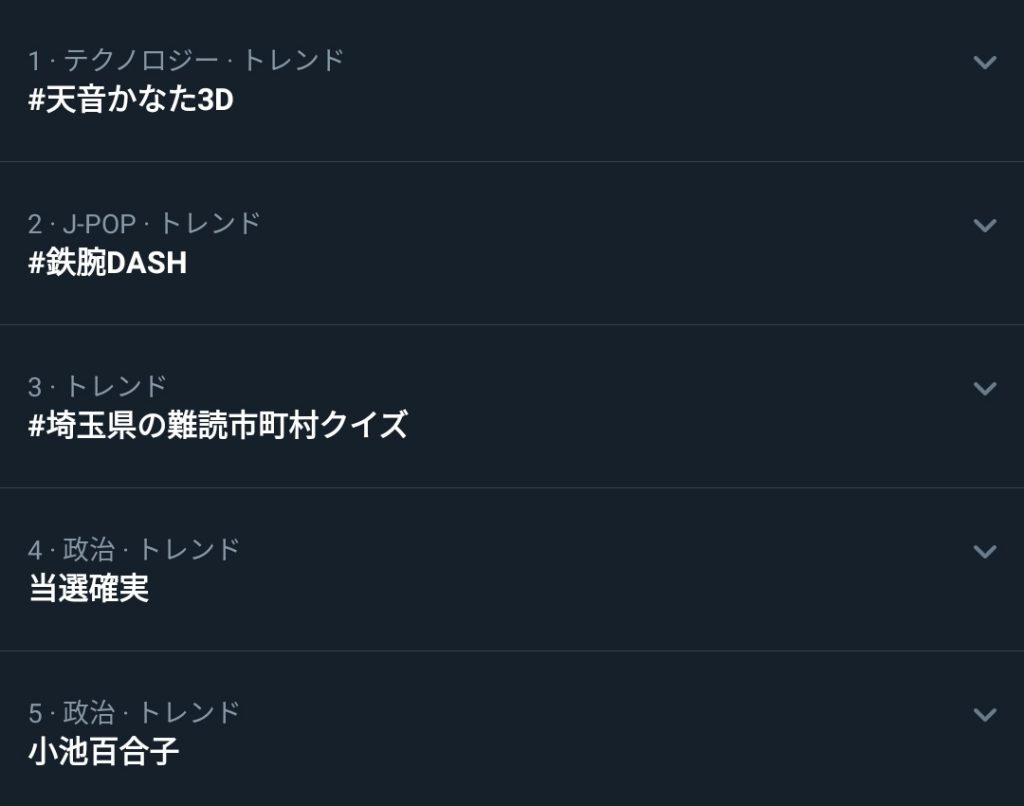1024x806 pixels.
Task: Expand options chevron for #鉄腕DASH
Action: point(985,225)
